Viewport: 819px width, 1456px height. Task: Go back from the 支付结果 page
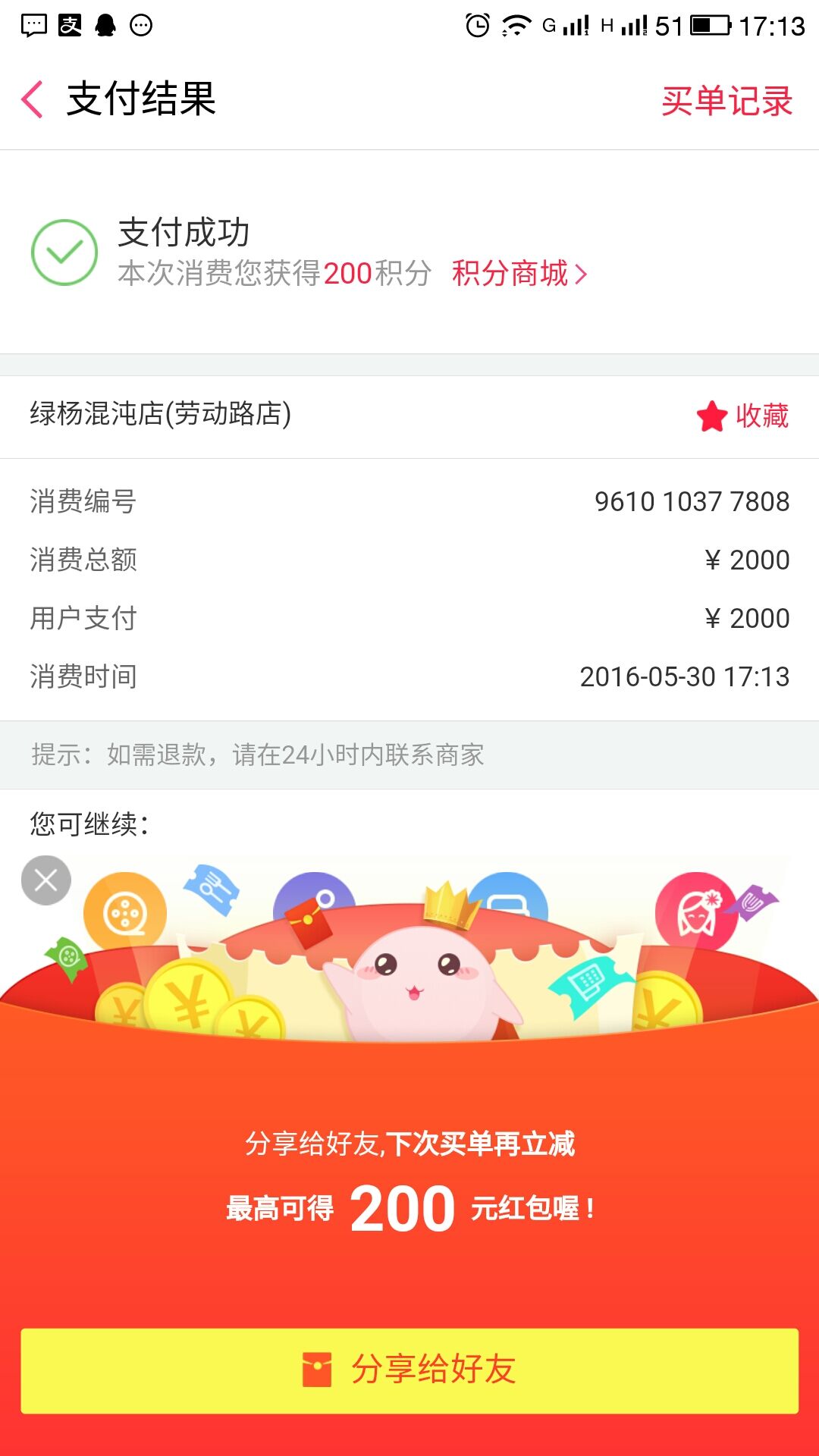[x=33, y=99]
